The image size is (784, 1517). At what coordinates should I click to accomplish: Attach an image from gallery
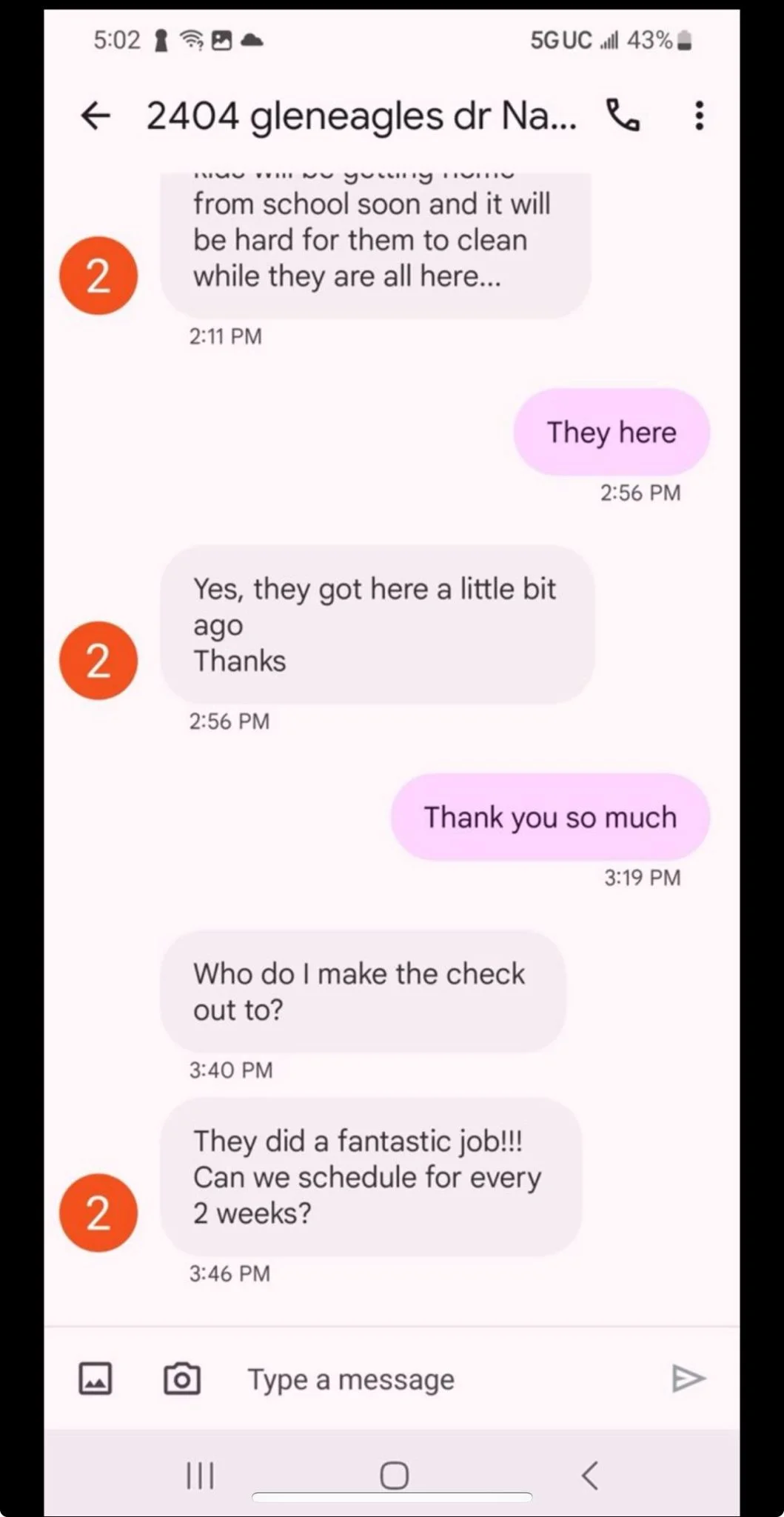(96, 1378)
